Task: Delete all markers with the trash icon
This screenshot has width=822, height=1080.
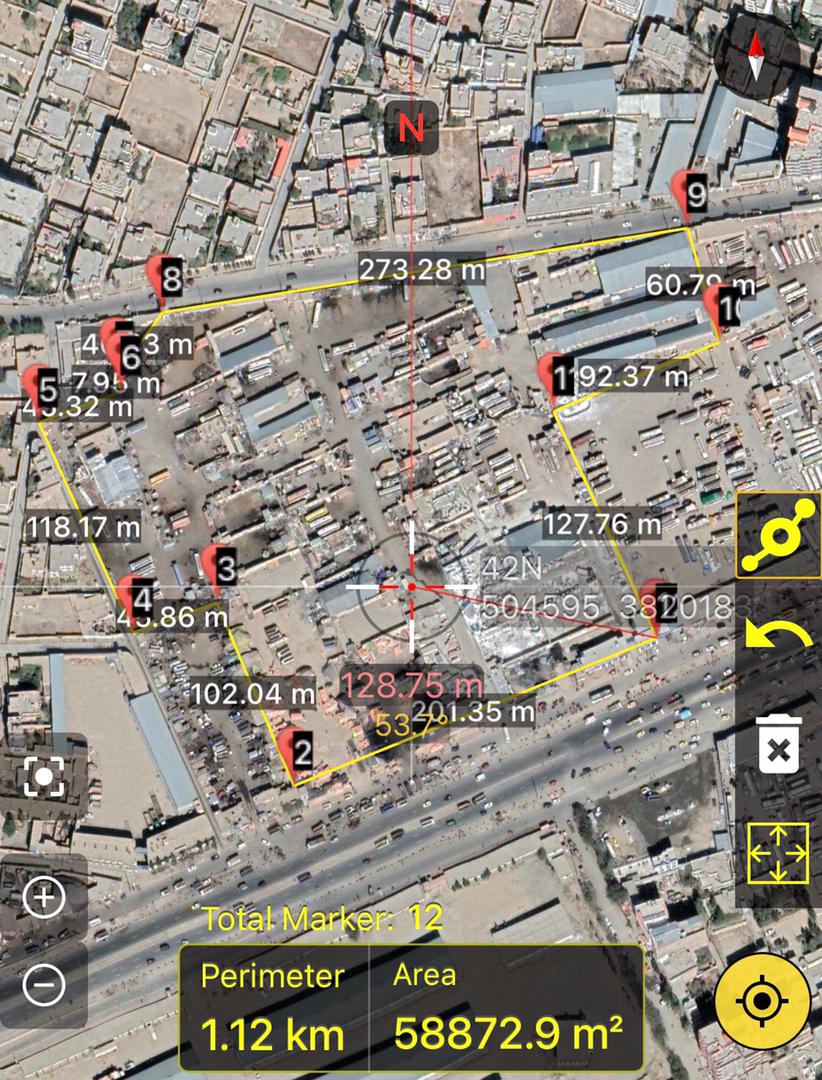Action: [778, 743]
